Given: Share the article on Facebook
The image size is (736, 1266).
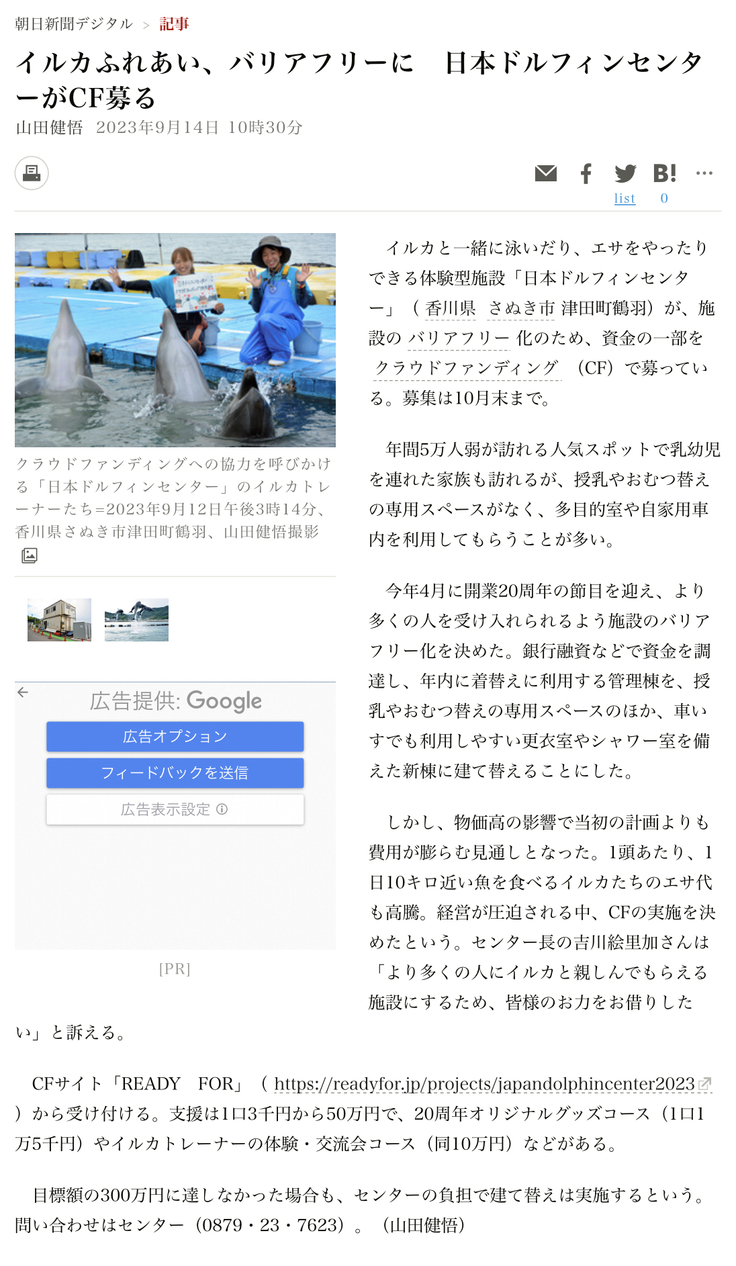Looking at the screenshot, I should pos(586,173).
